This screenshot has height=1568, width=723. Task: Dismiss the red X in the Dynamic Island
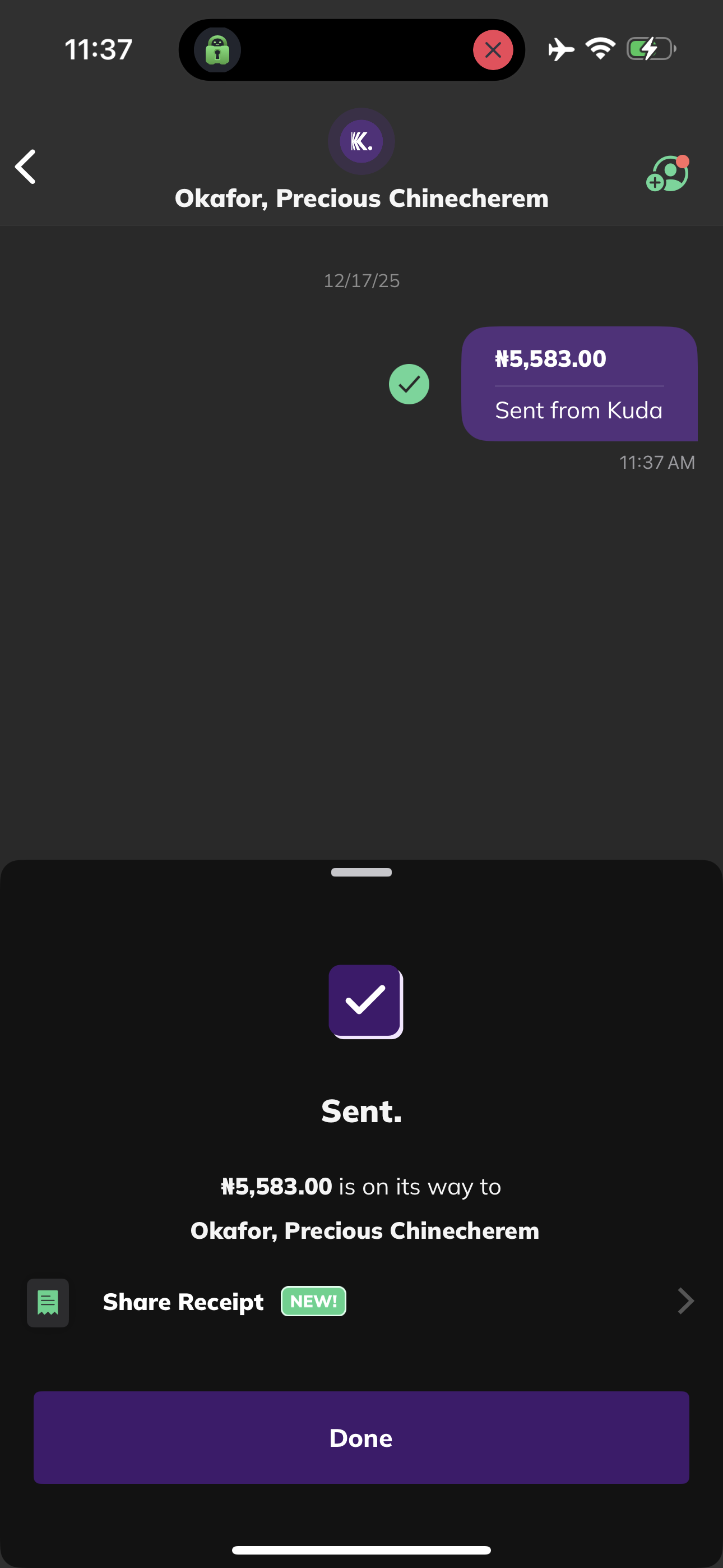click(492, 50)
